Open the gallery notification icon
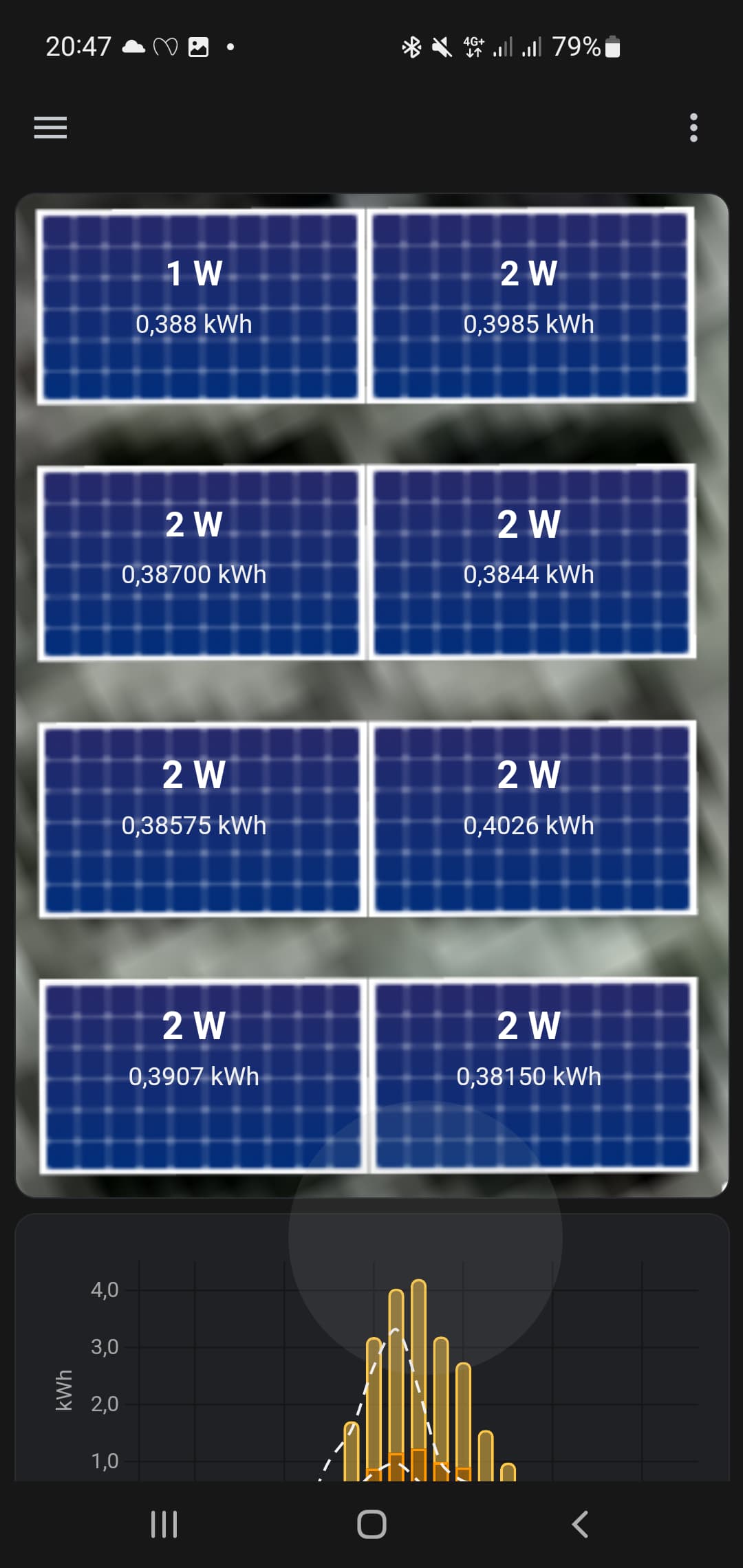The image size is (743, 1568). [x=197, y=47]
